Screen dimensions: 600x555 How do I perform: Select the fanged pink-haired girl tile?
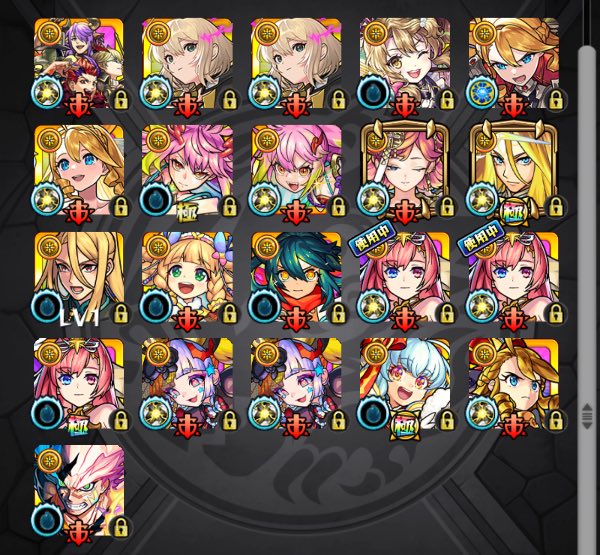tap(296, 171)
